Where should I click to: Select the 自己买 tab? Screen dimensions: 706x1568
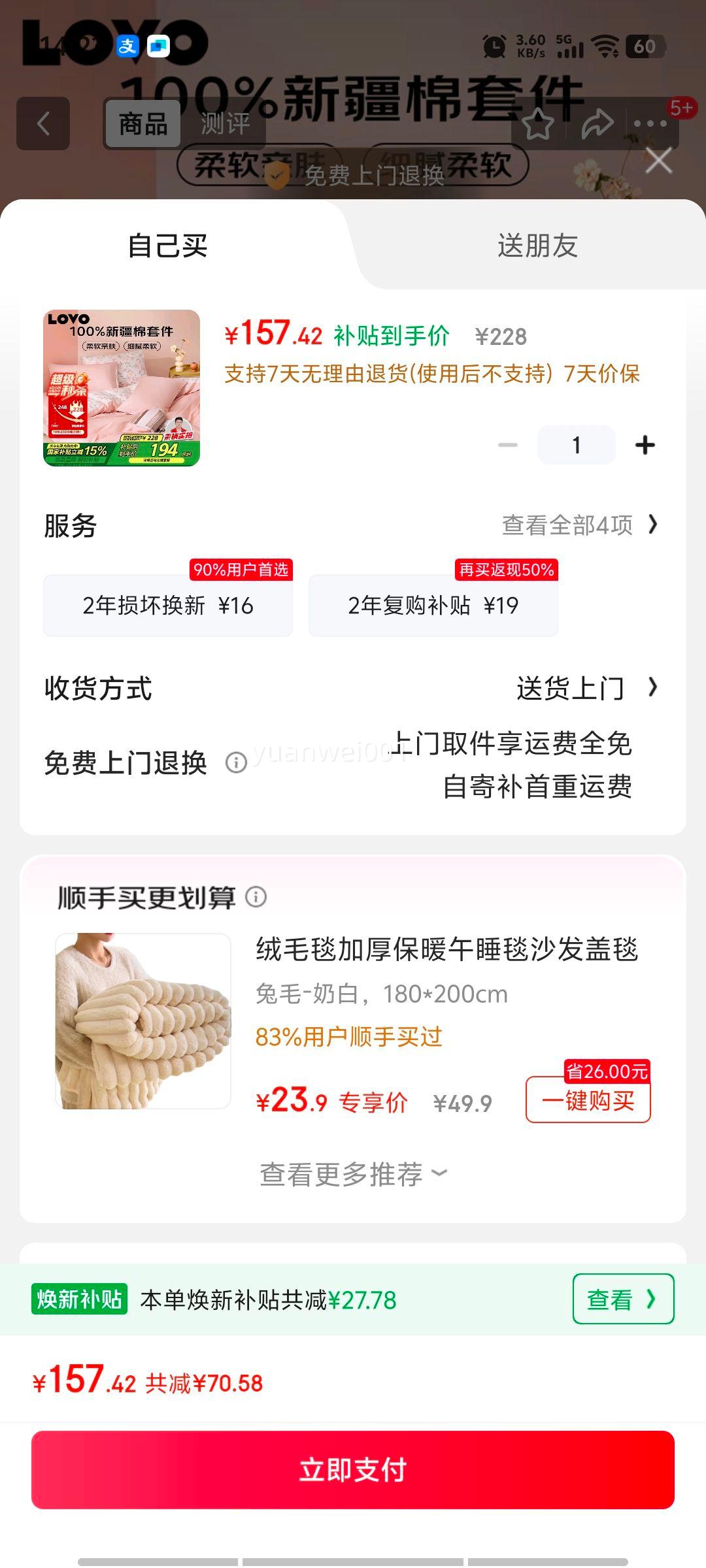tap(168, 246)
